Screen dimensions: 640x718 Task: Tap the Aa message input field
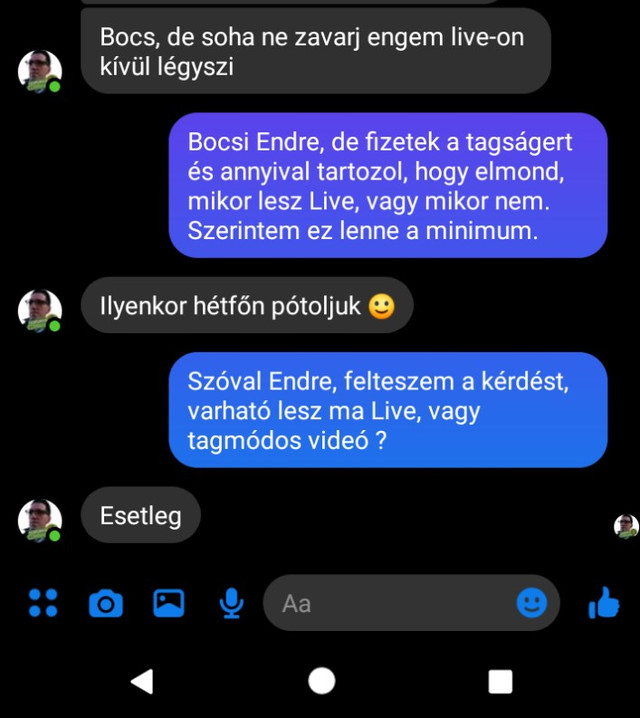coord(390,603)
